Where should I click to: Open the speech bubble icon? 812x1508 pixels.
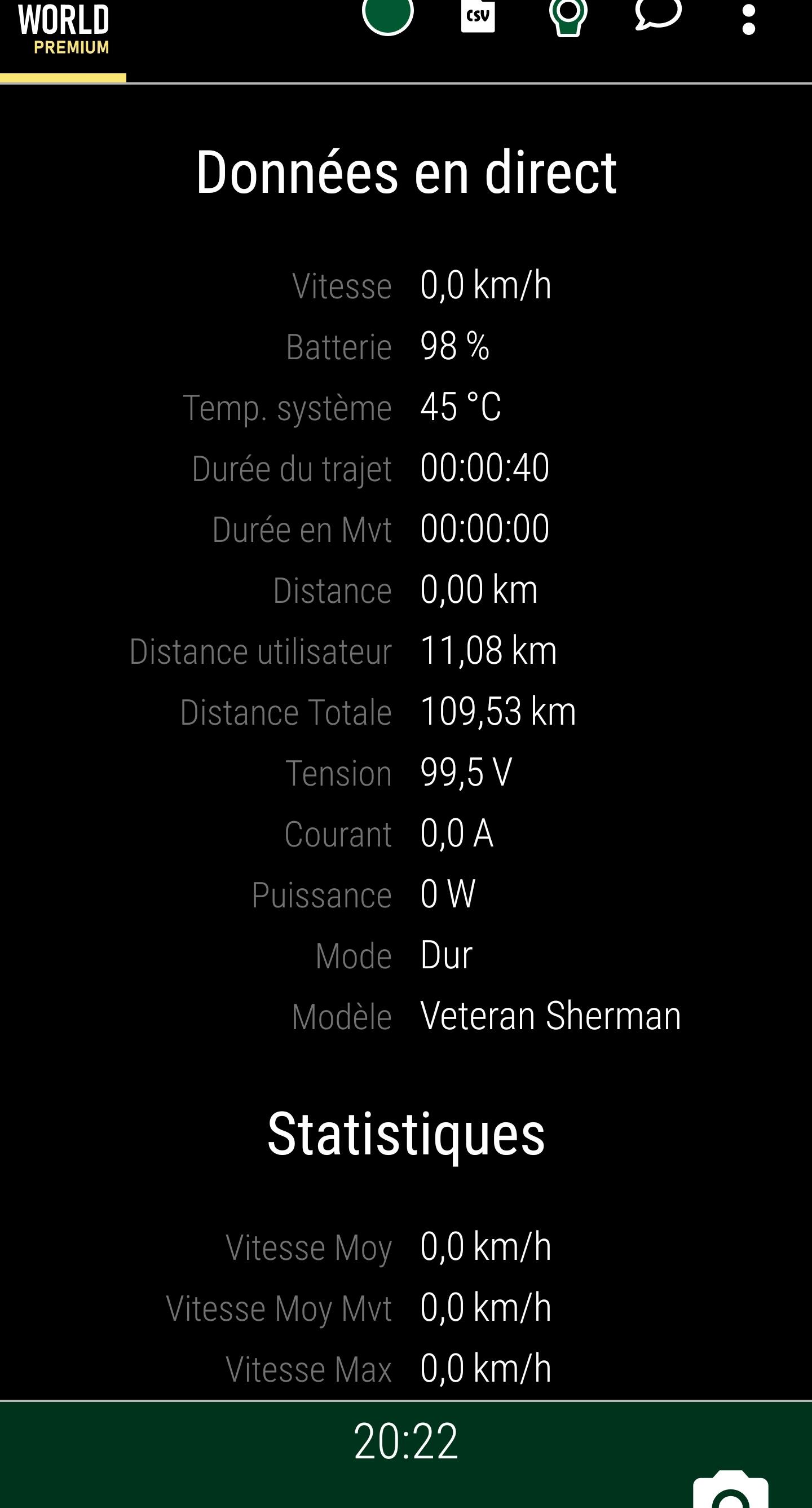click(658, 14)
